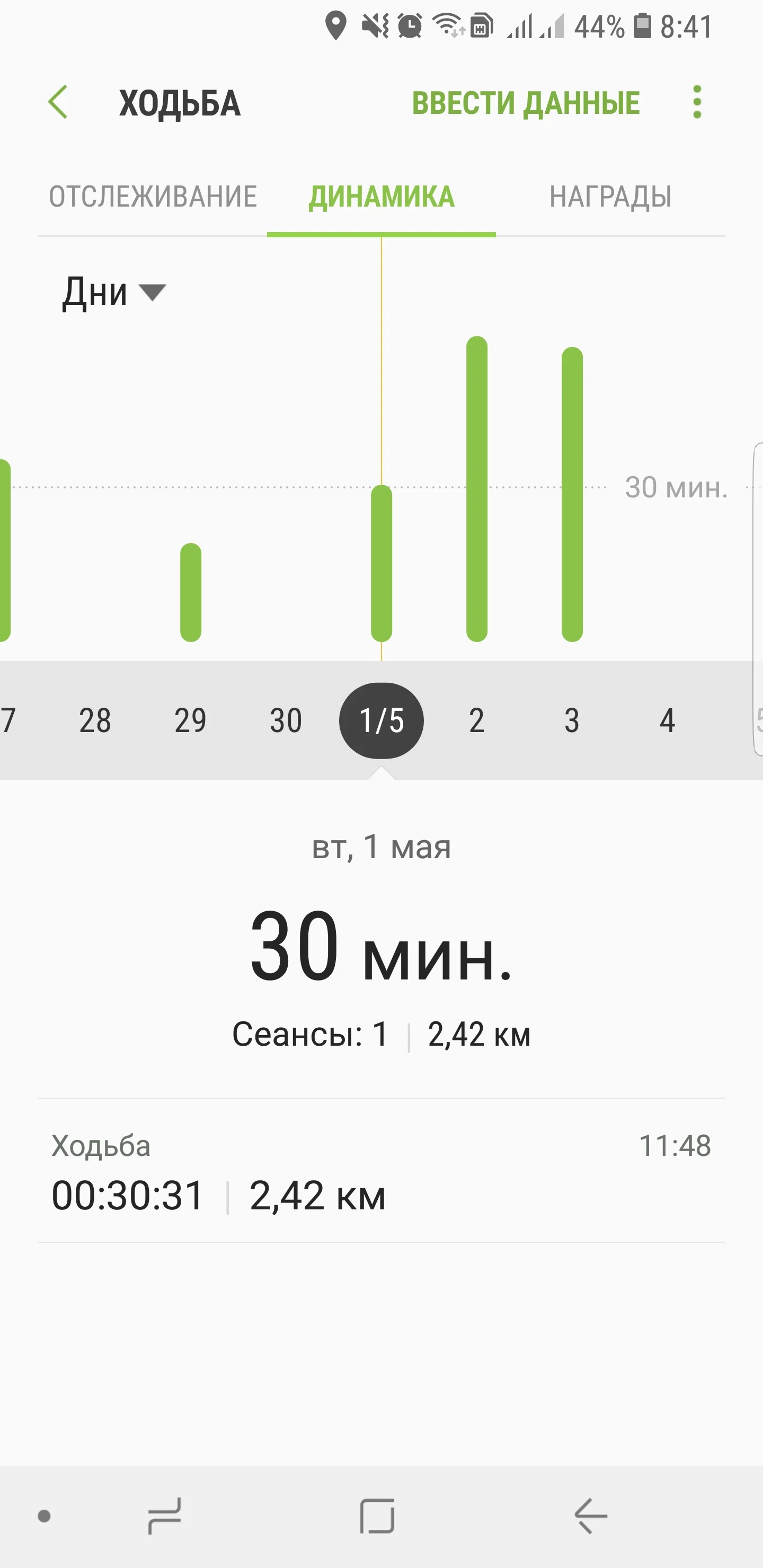The width and height of the screenshot is (763, 1568).
Task: Select day 28 on the timeline
Action: coord(95,720)
